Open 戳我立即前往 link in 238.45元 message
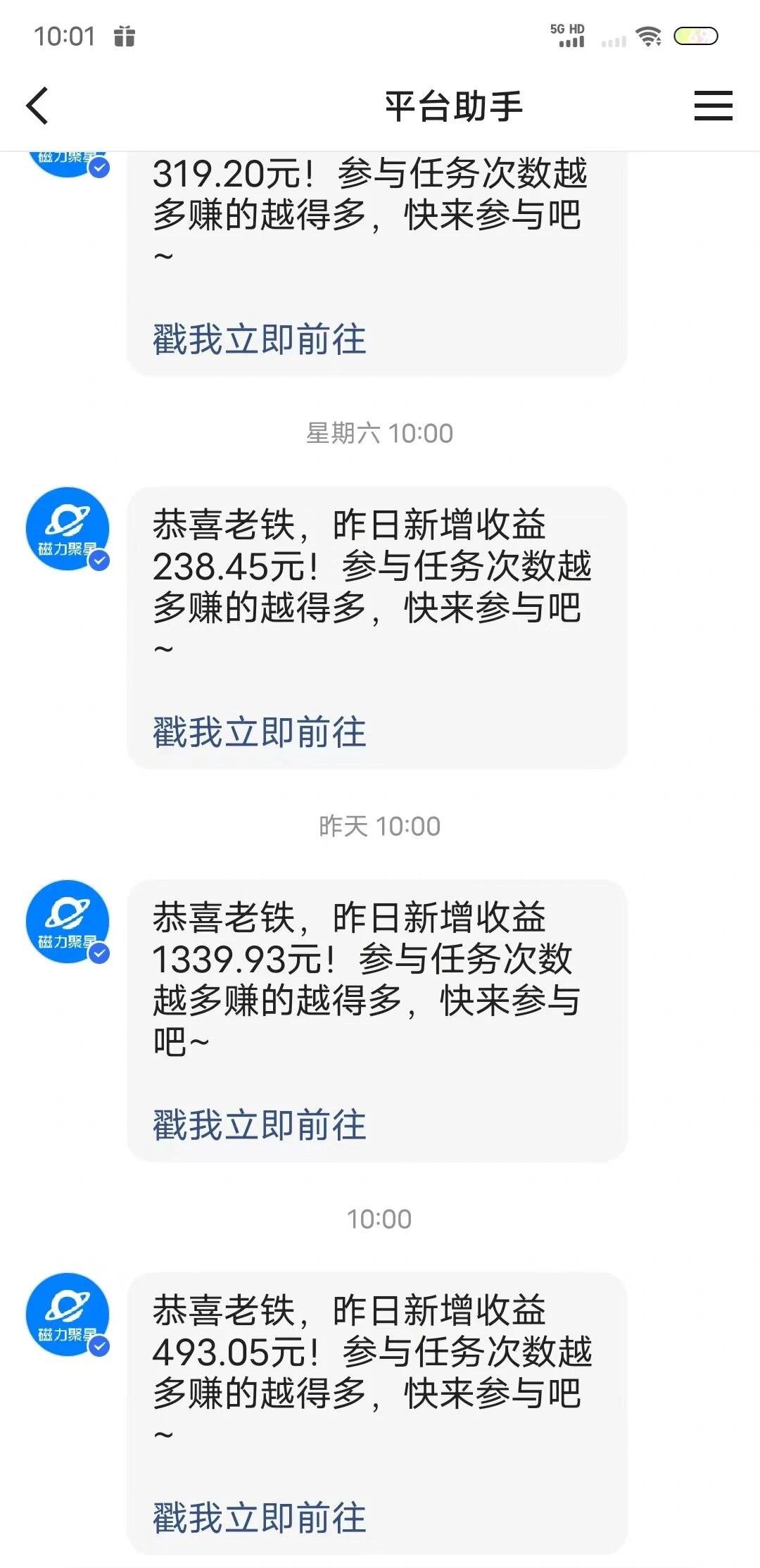The width and height of the screenshot is (760, 1568). pos(259,732)
